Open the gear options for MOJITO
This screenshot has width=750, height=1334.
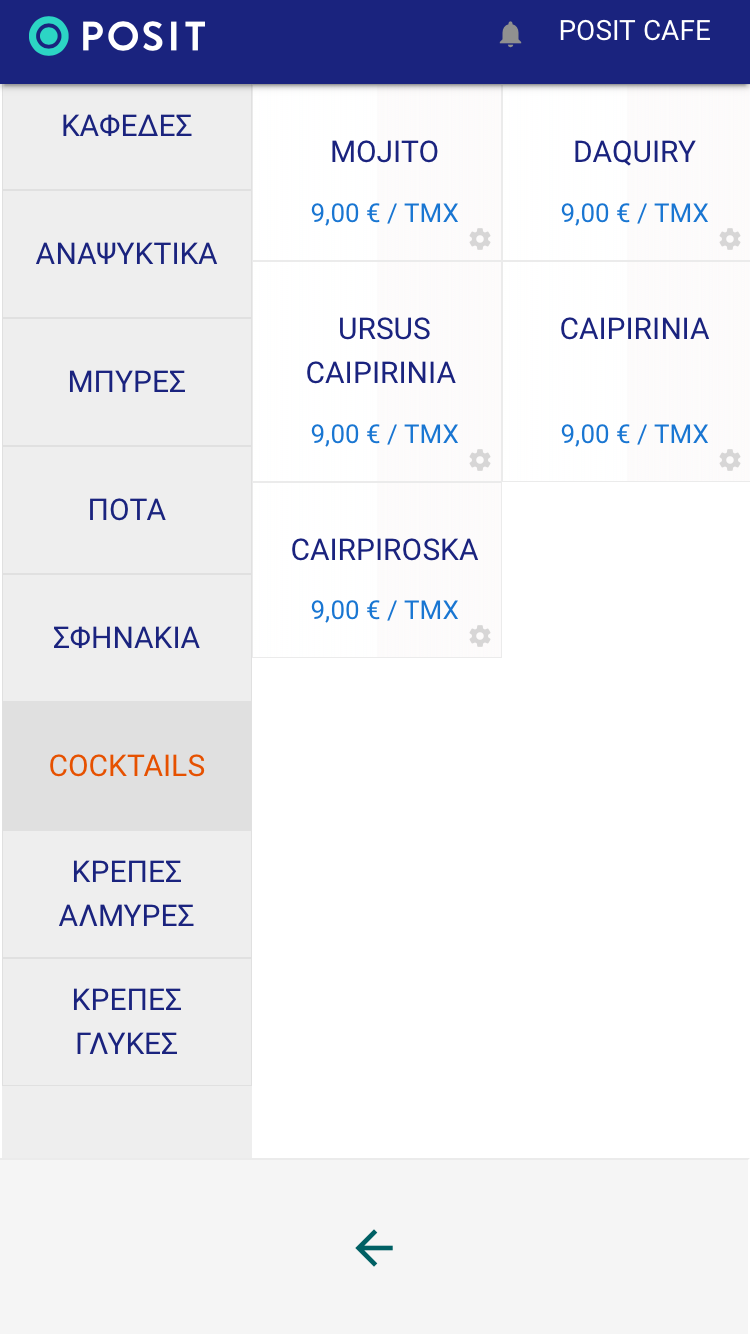pos(480,239)
